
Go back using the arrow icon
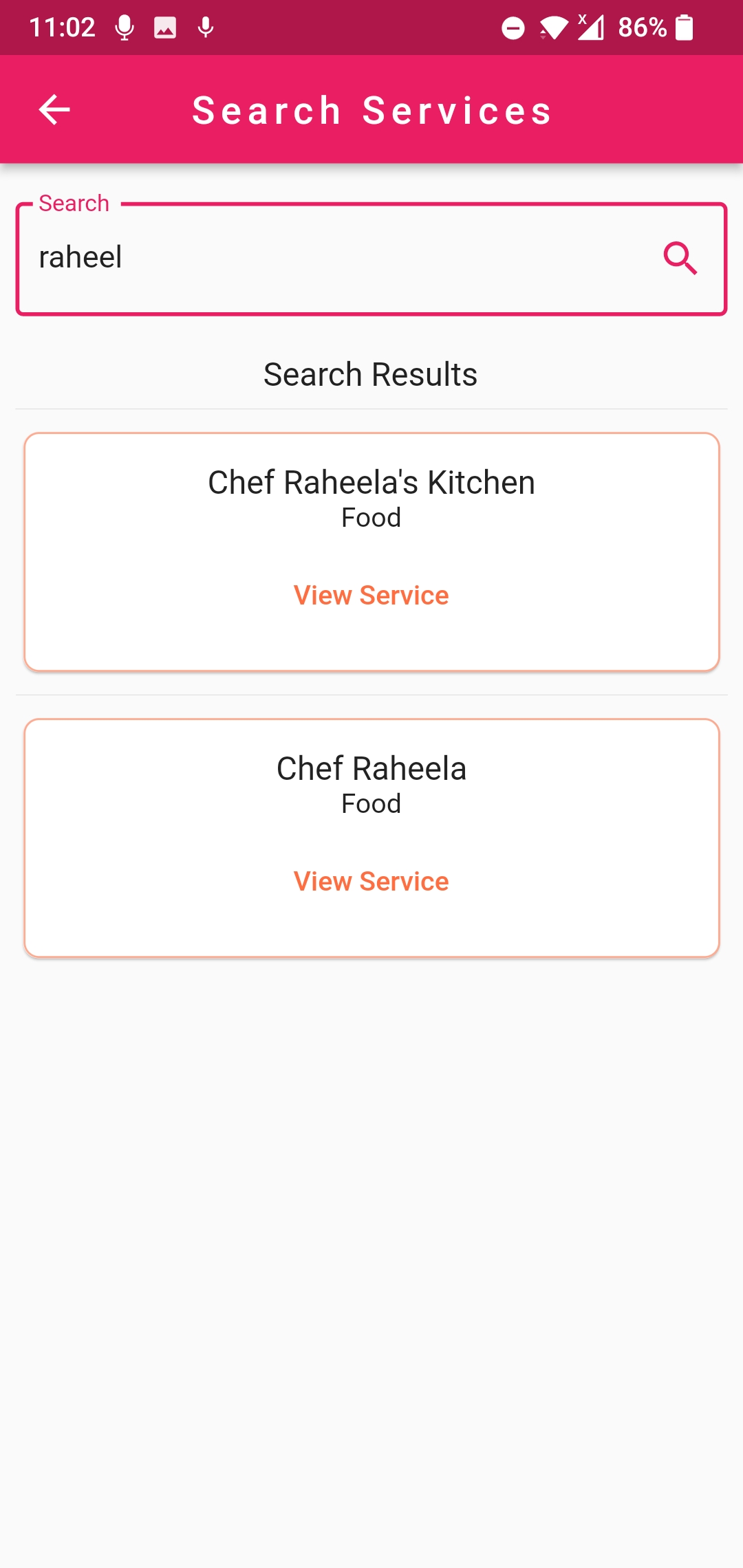coord(54,110)
